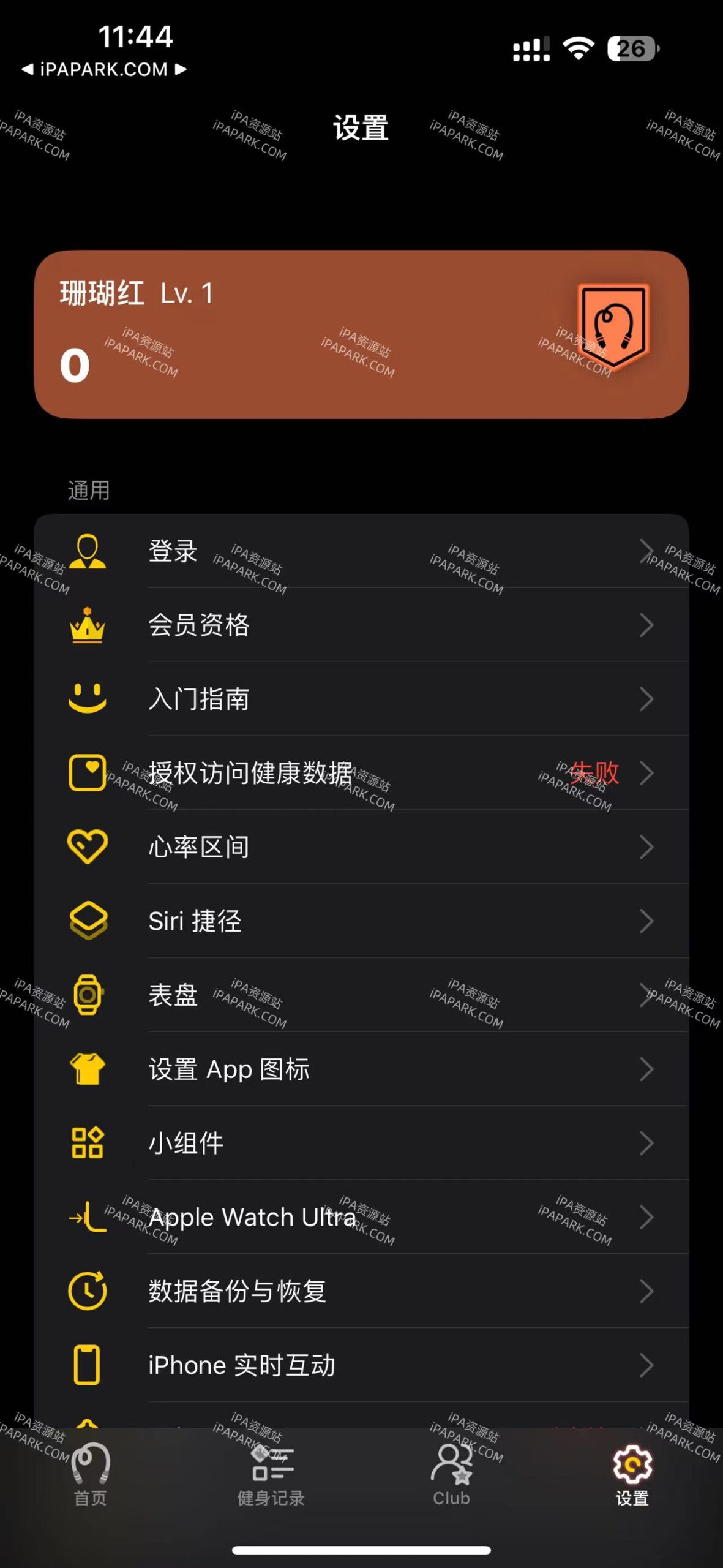Click the crown membership icon
The width and height of the screenshot is (723, 1568).
[88, 625]
